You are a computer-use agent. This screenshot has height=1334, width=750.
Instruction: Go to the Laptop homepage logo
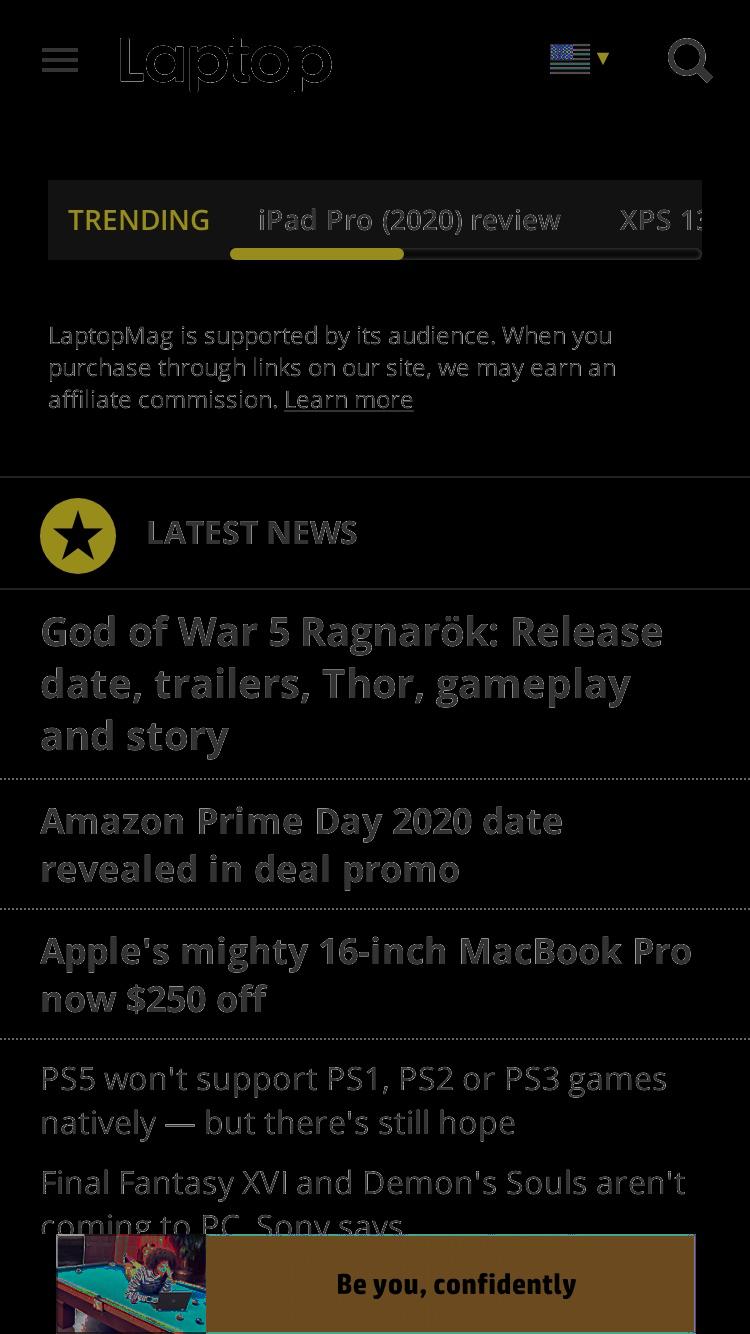tap(225, 63)
